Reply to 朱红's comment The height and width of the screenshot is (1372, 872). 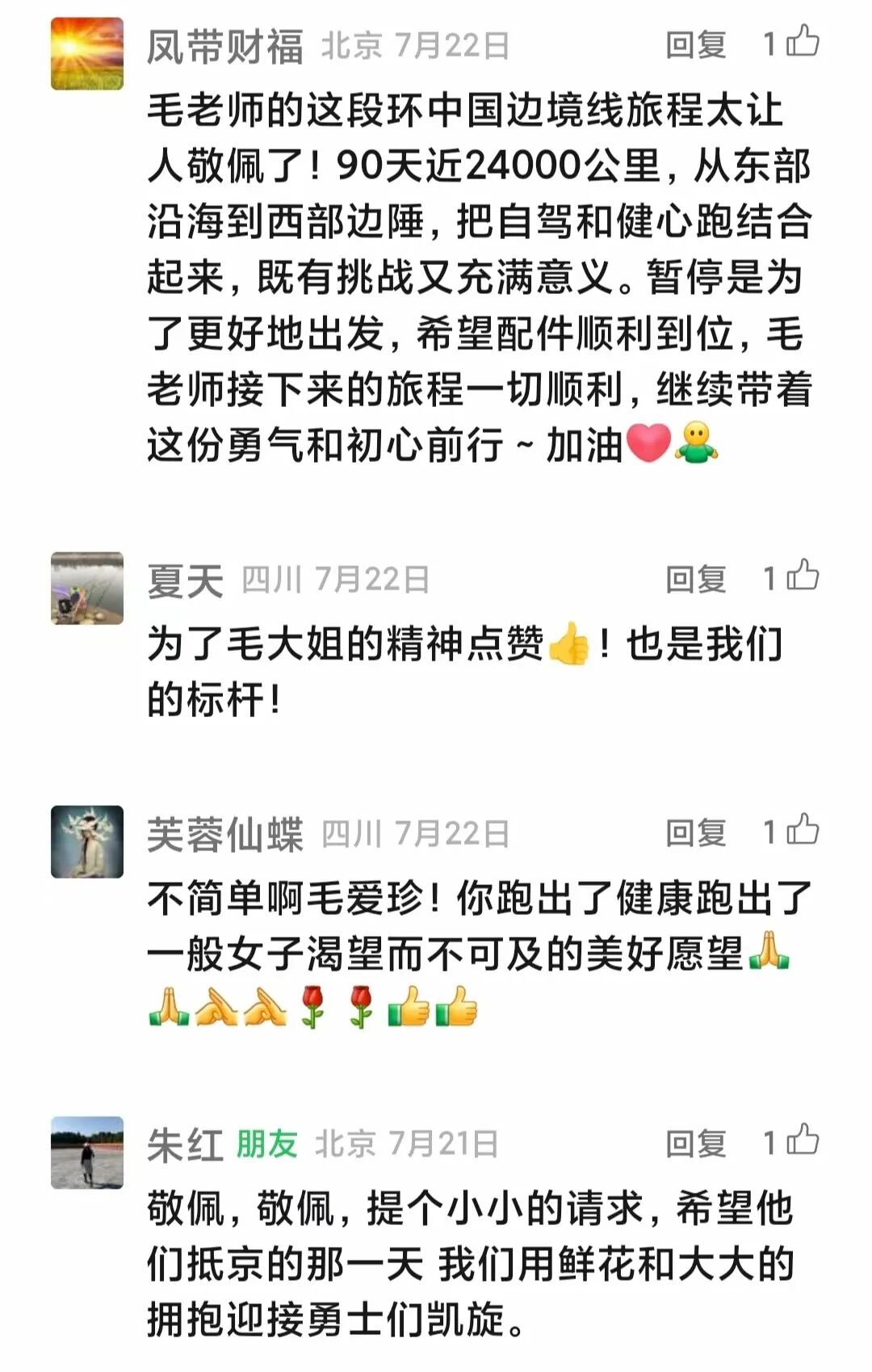click(695, 1143)
